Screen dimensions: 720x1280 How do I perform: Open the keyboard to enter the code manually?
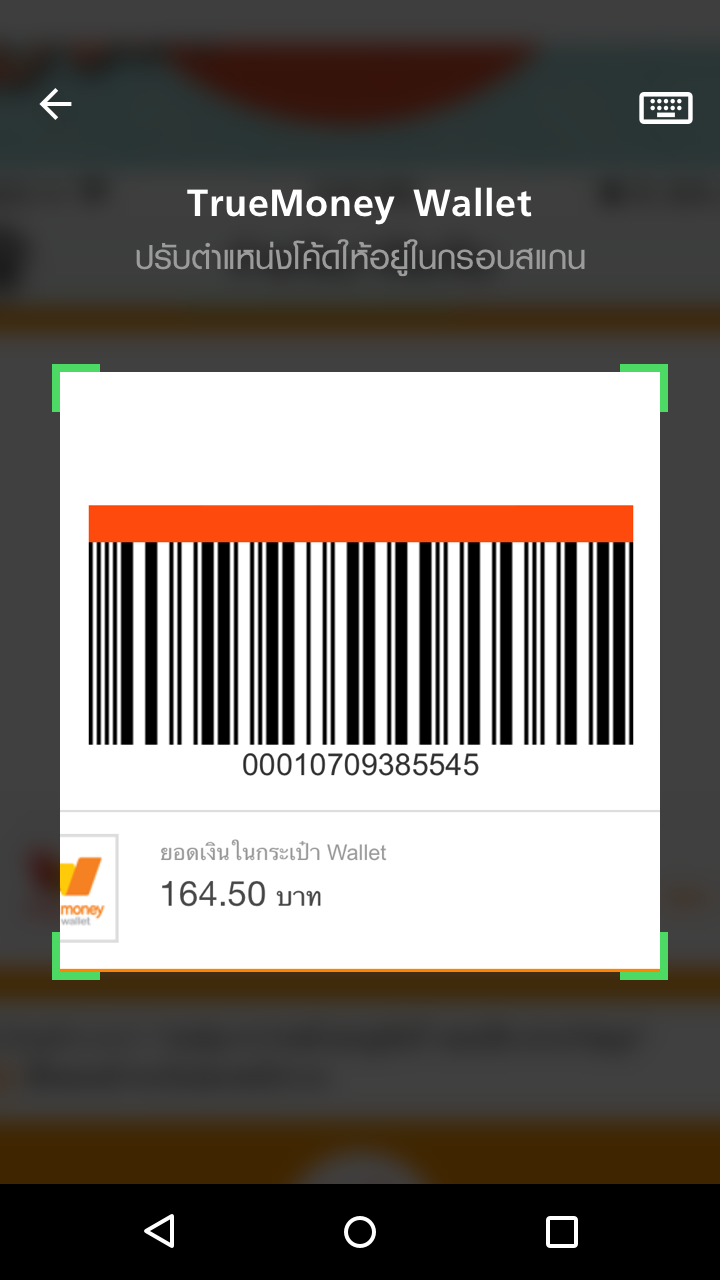pyautogui.click(x=665, y=107)
